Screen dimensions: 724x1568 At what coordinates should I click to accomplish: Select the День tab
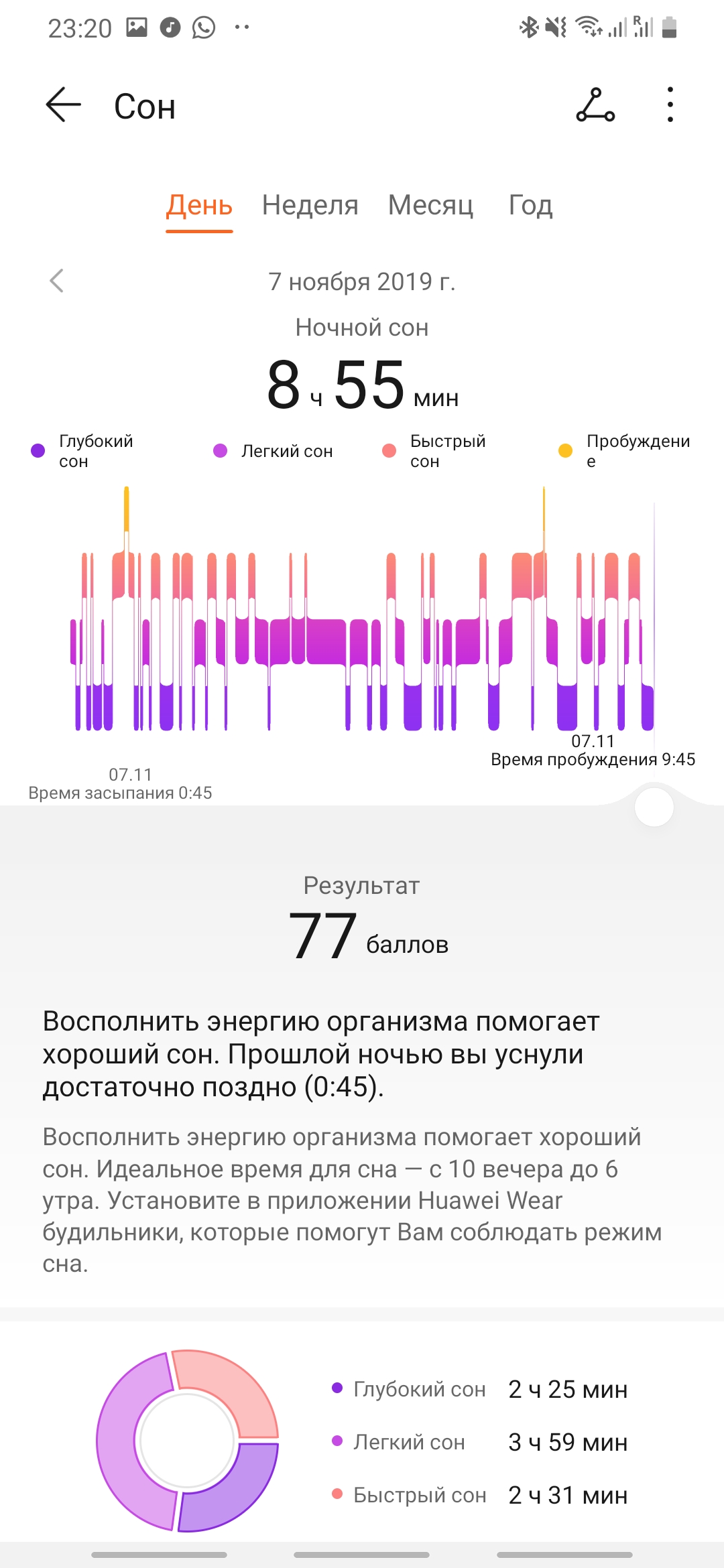tap(199, 205)
